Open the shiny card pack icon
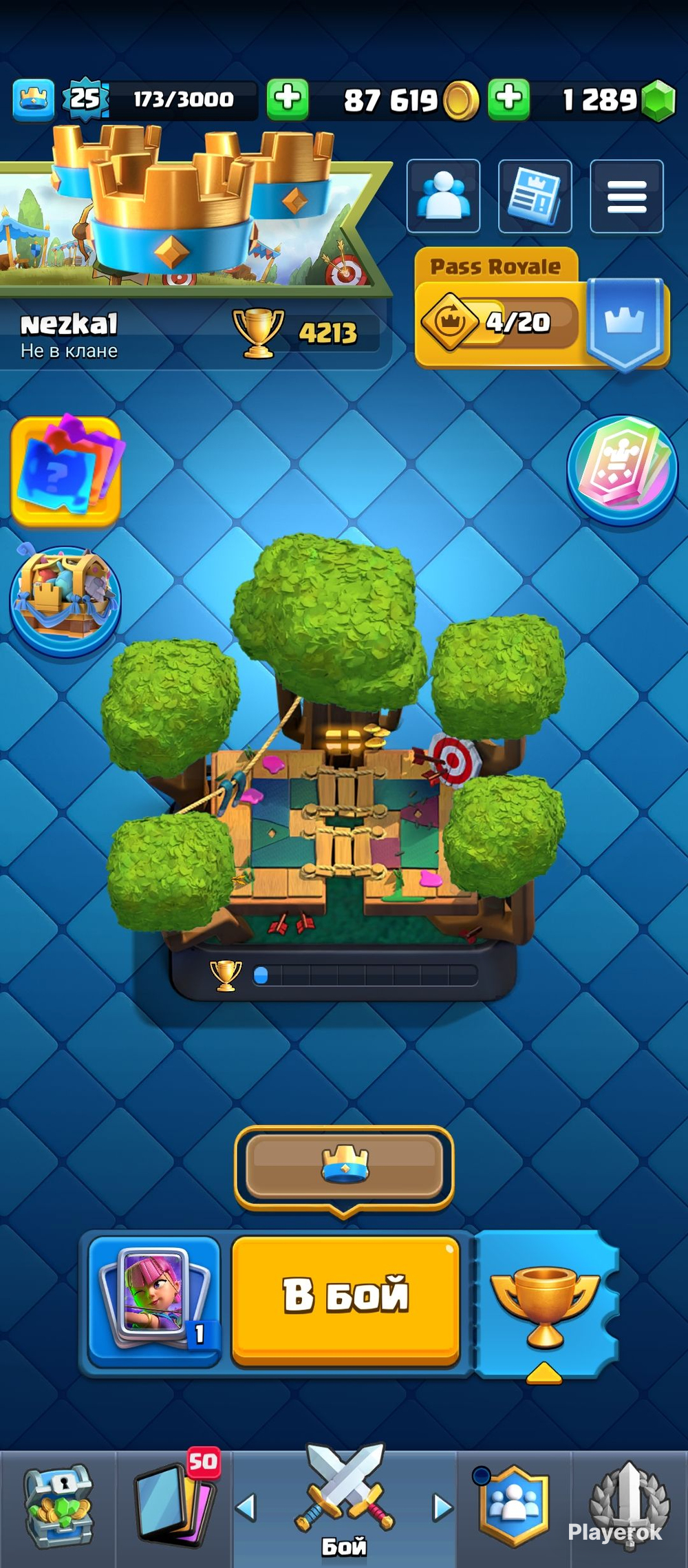This screenshot has height=1568, width=688. 622,469
